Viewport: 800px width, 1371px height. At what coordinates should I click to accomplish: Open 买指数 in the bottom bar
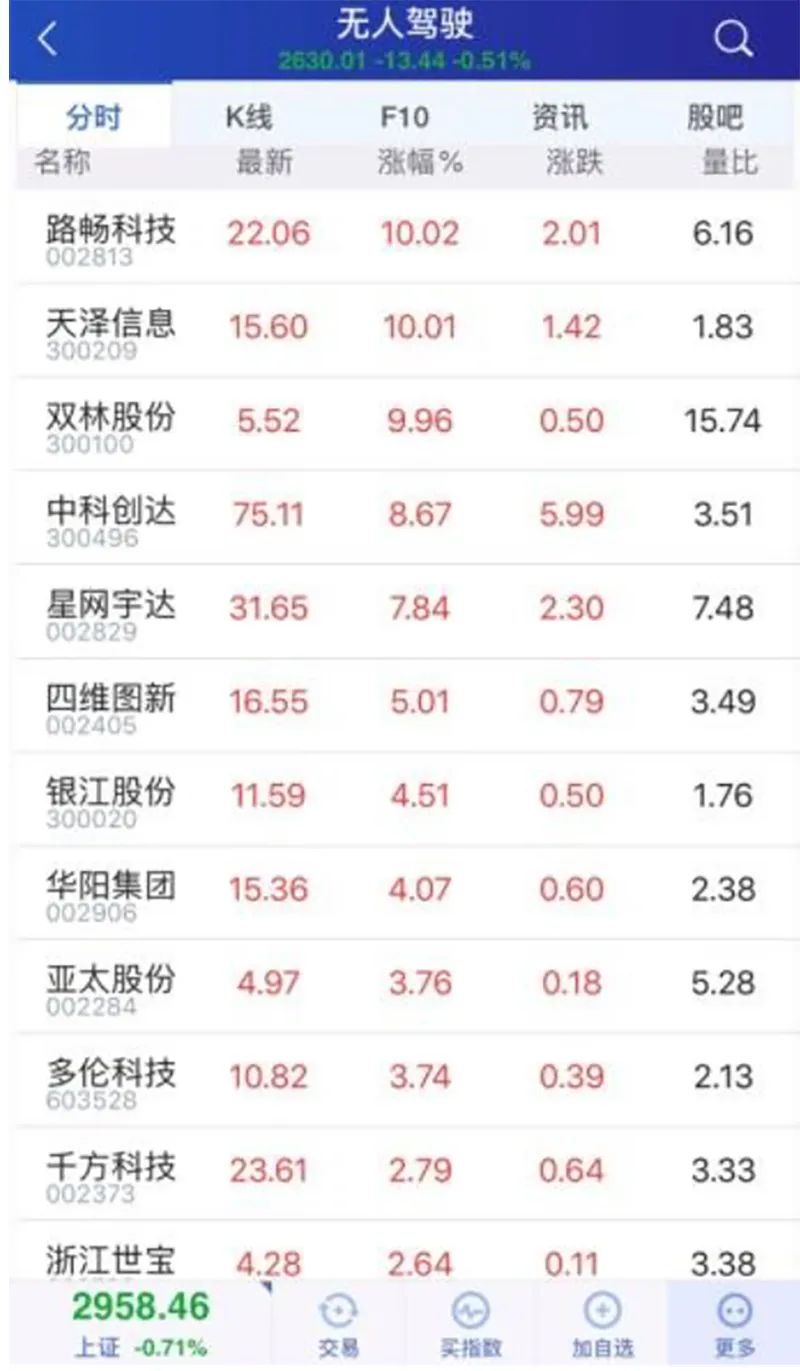[470, 1324]
